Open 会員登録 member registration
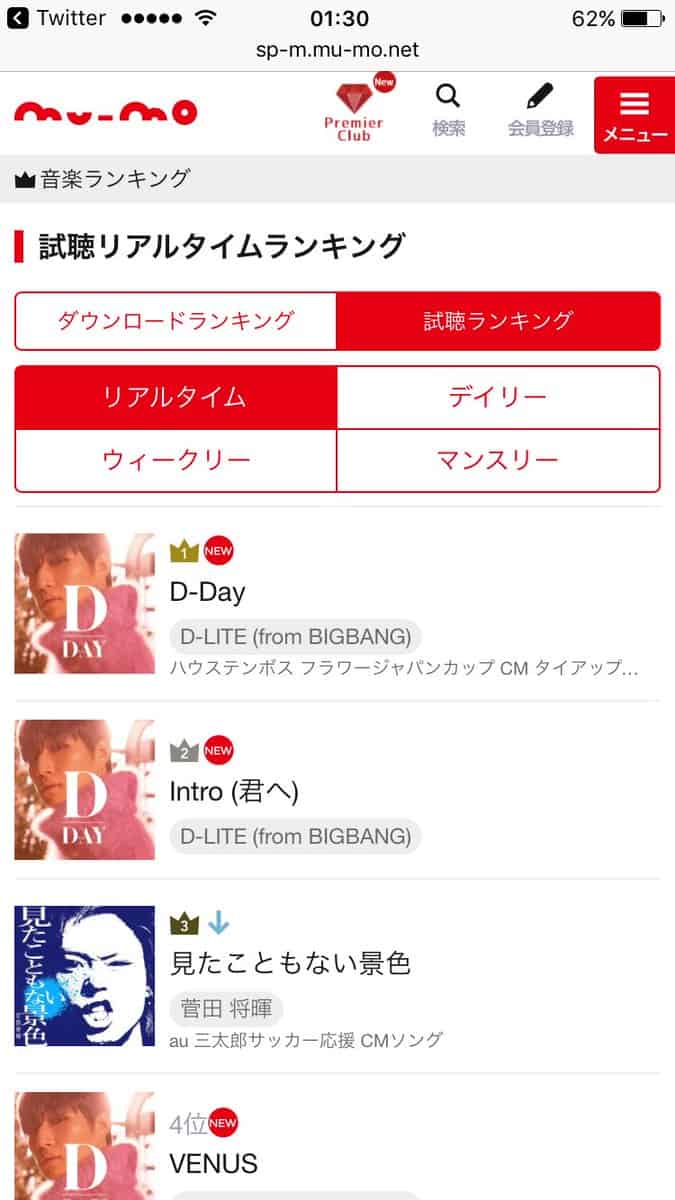This screenshot has height=1200, width=675. pyautogui.click(x=540, y=111)
